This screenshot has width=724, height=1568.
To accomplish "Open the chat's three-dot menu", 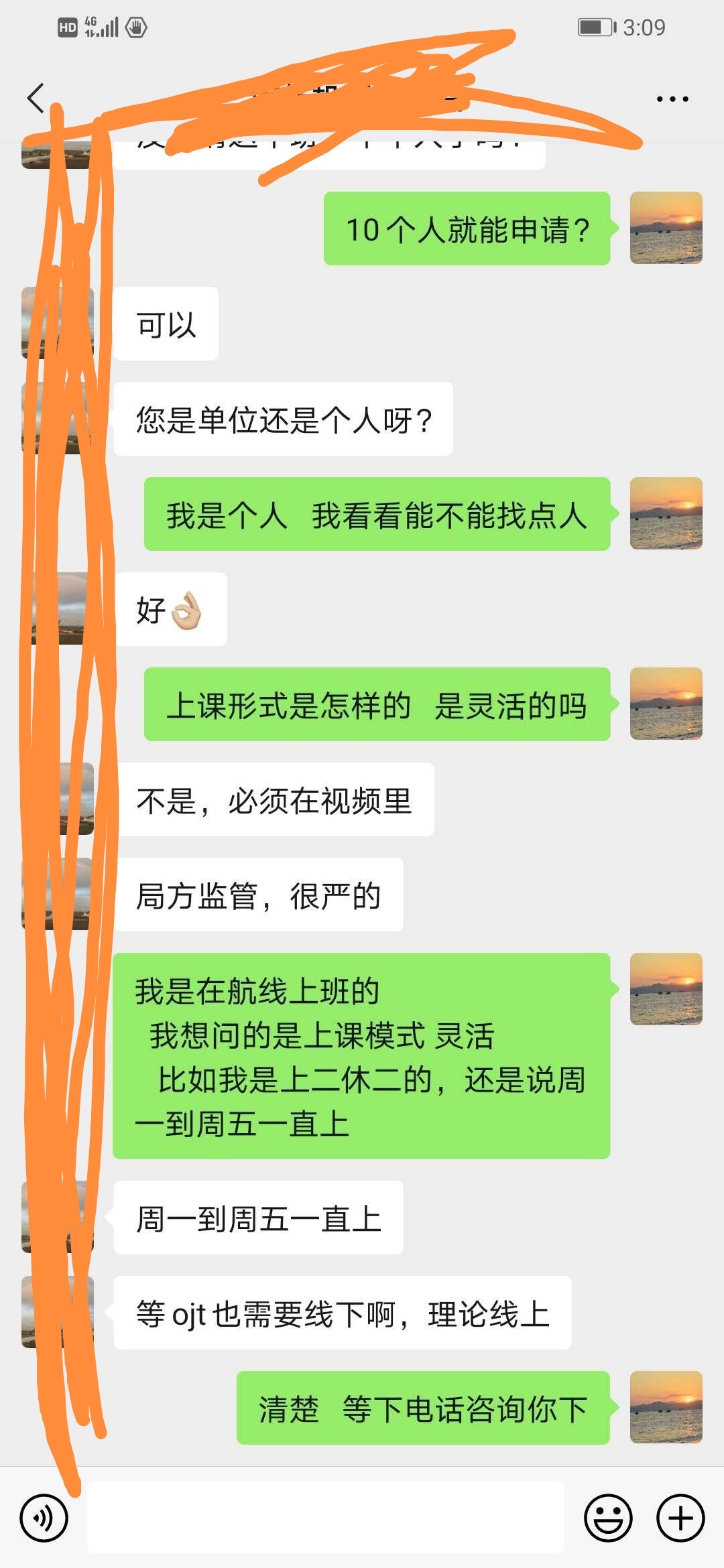I will click(x=672, y=99).
